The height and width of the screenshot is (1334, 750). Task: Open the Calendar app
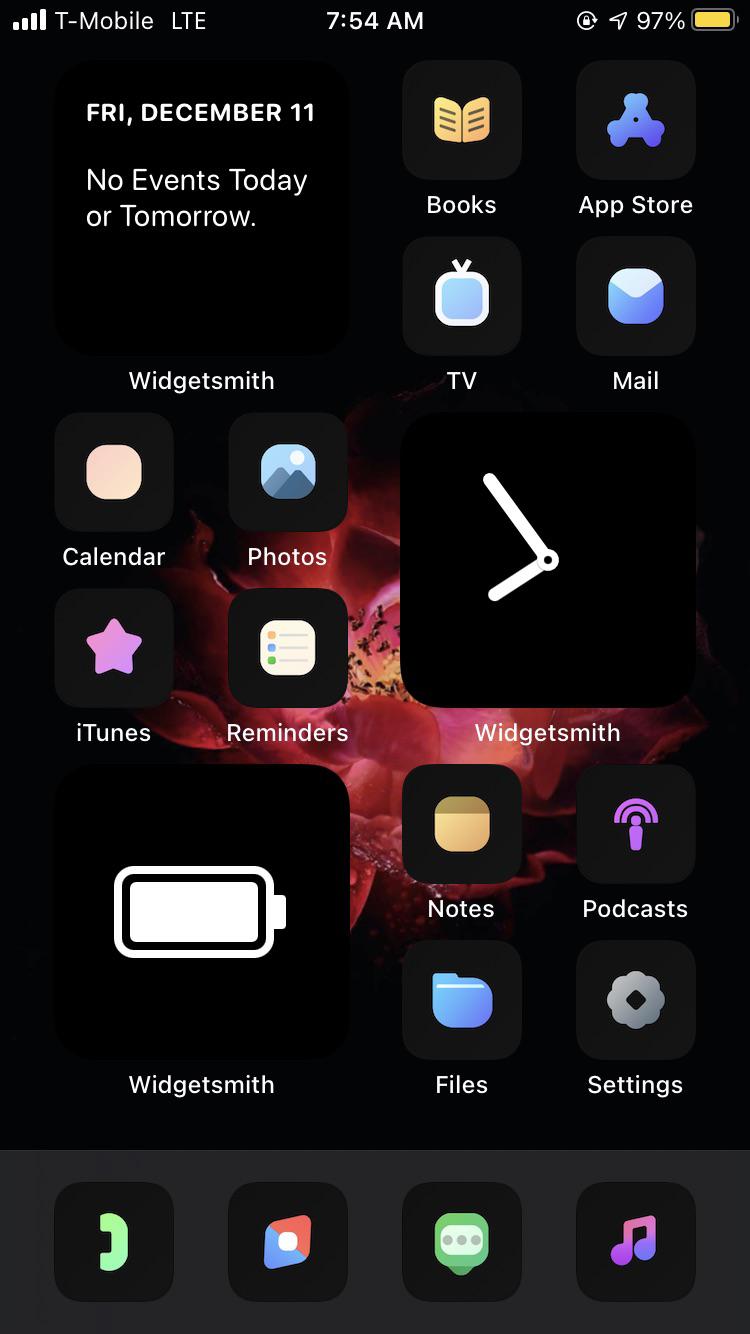[113, 472]
